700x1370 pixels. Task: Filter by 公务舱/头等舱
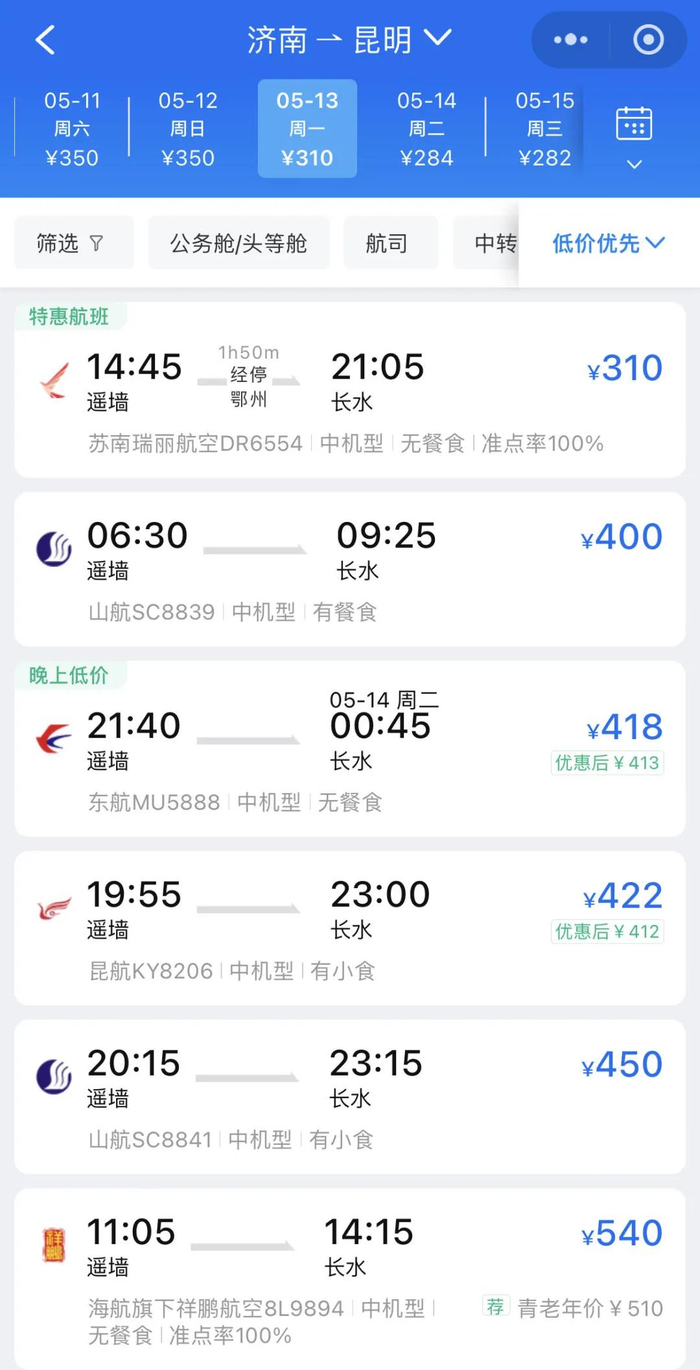[x=239, y=243]
